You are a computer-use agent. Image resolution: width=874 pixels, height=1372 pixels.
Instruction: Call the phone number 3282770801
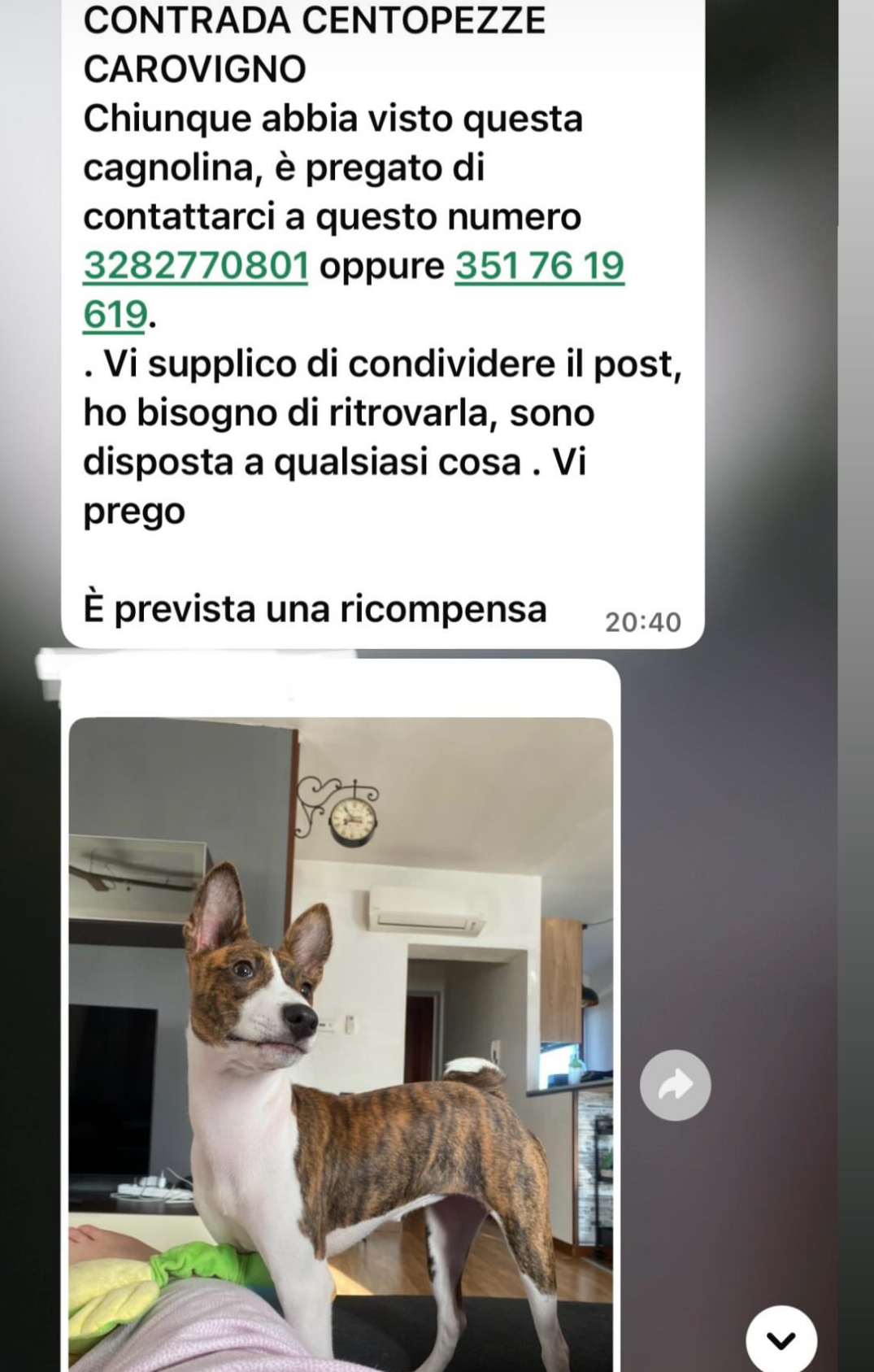coord(196,266)
